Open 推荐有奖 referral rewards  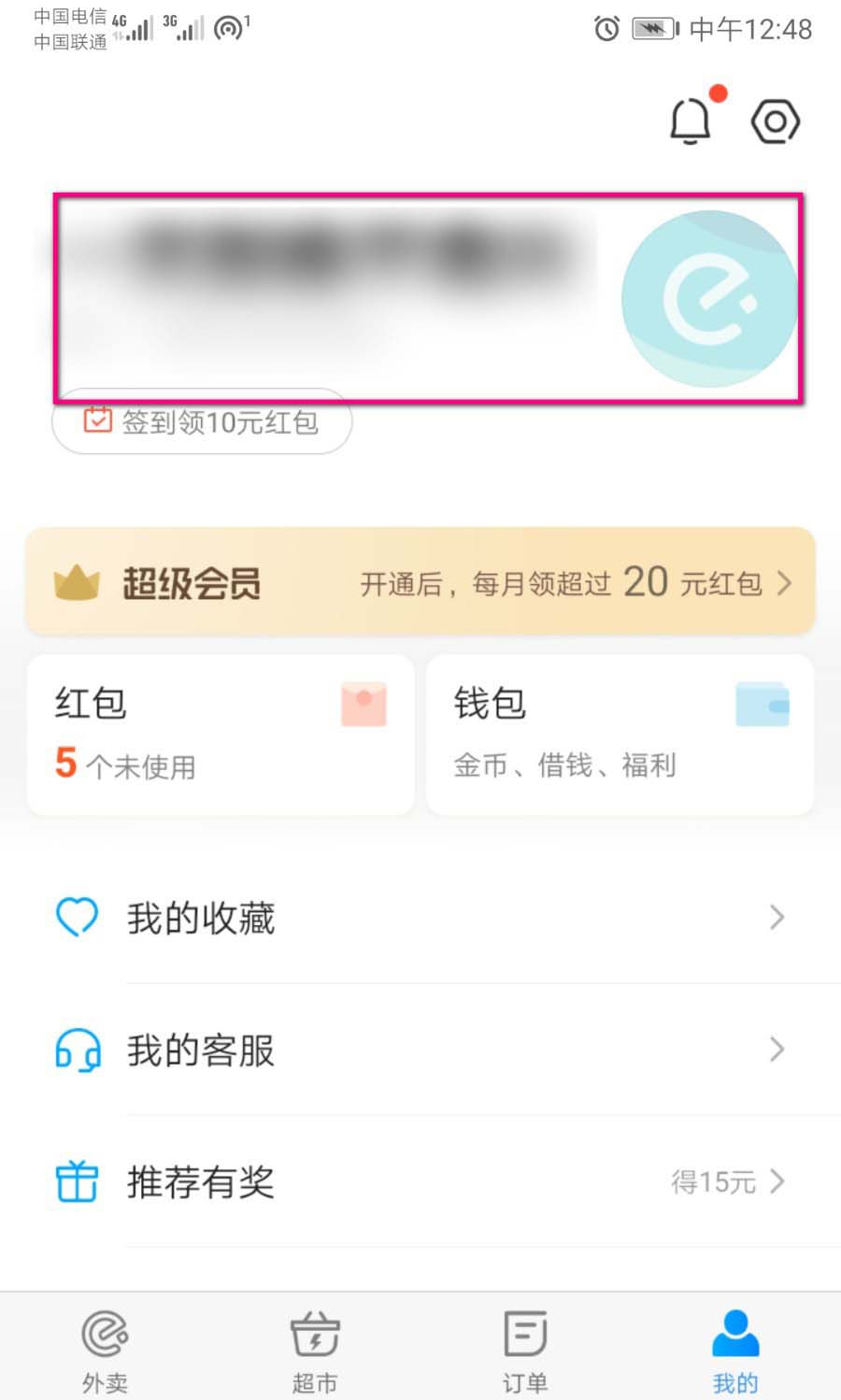point(420,1181)
